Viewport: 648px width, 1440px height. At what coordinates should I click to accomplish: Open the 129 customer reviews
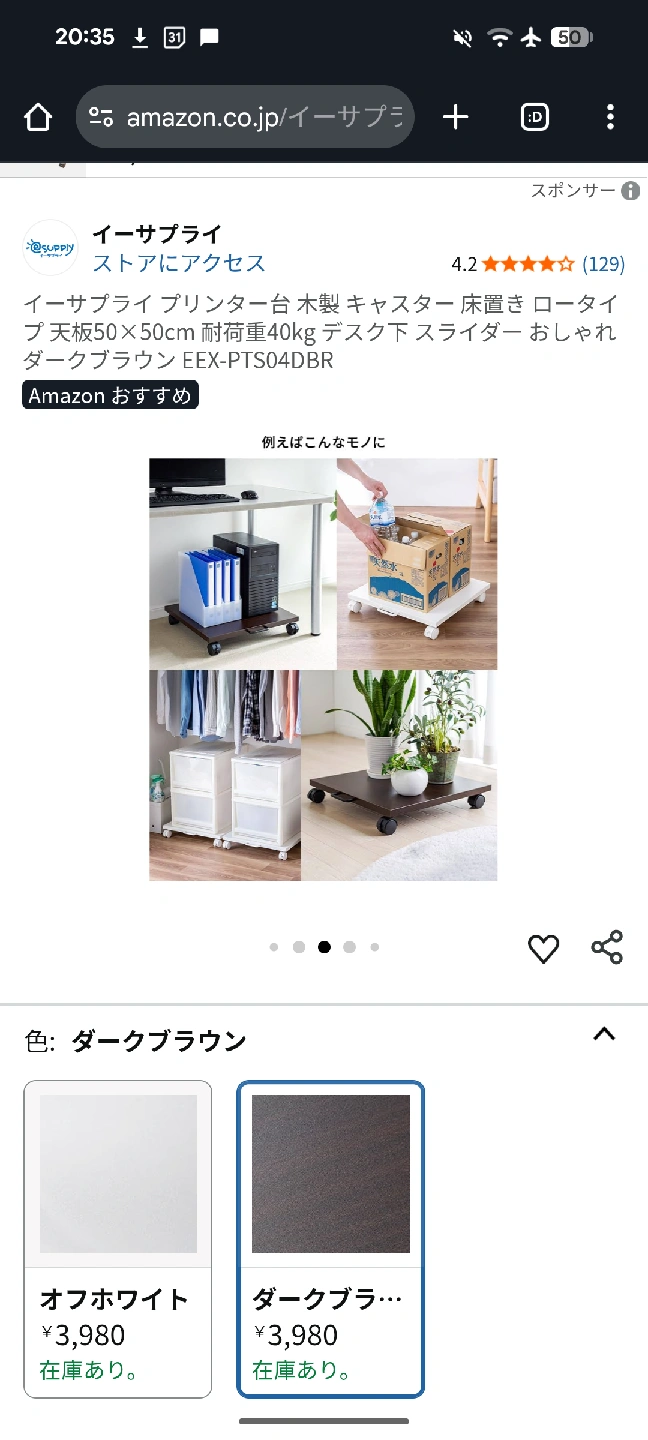pos(603,264)
